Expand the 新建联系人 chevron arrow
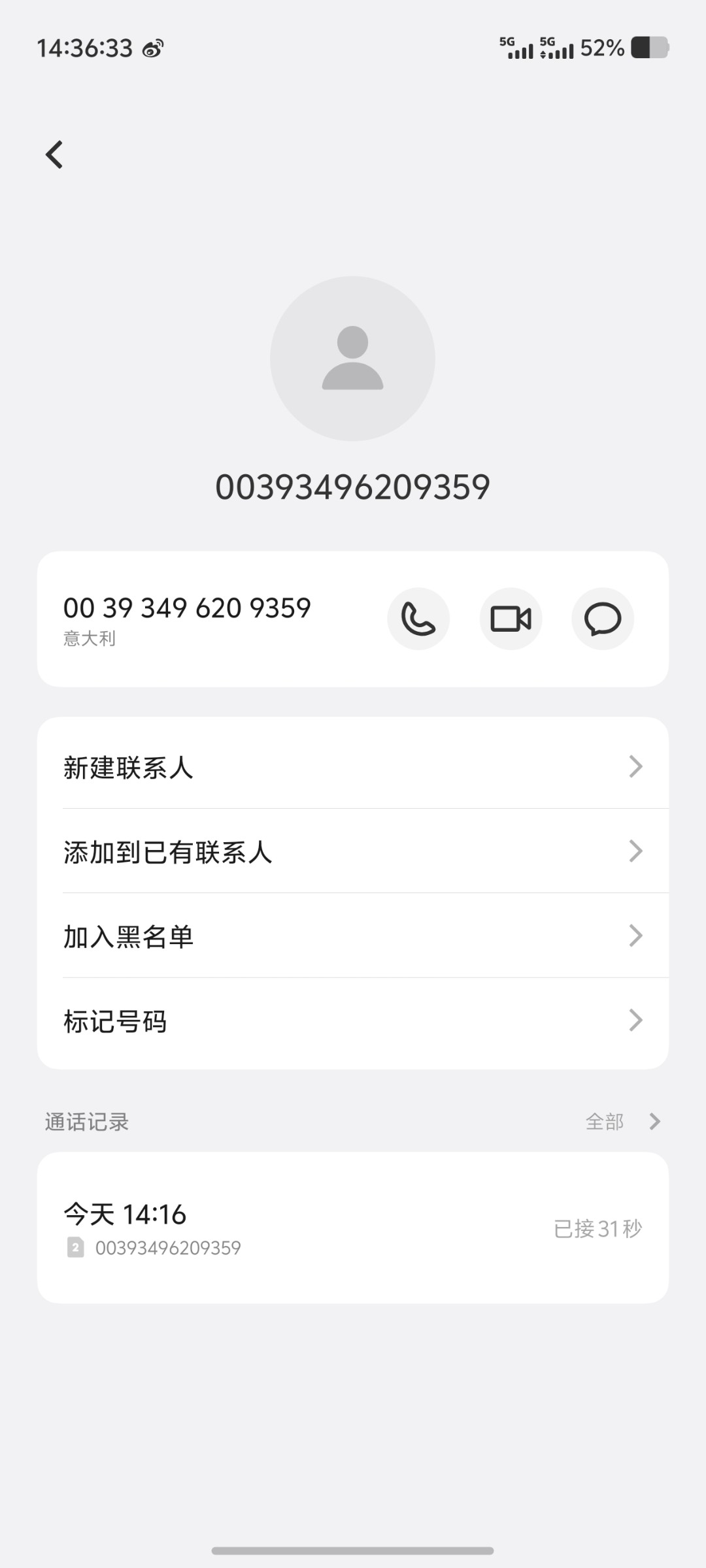The image size is (706, 1568). (635, 767)
